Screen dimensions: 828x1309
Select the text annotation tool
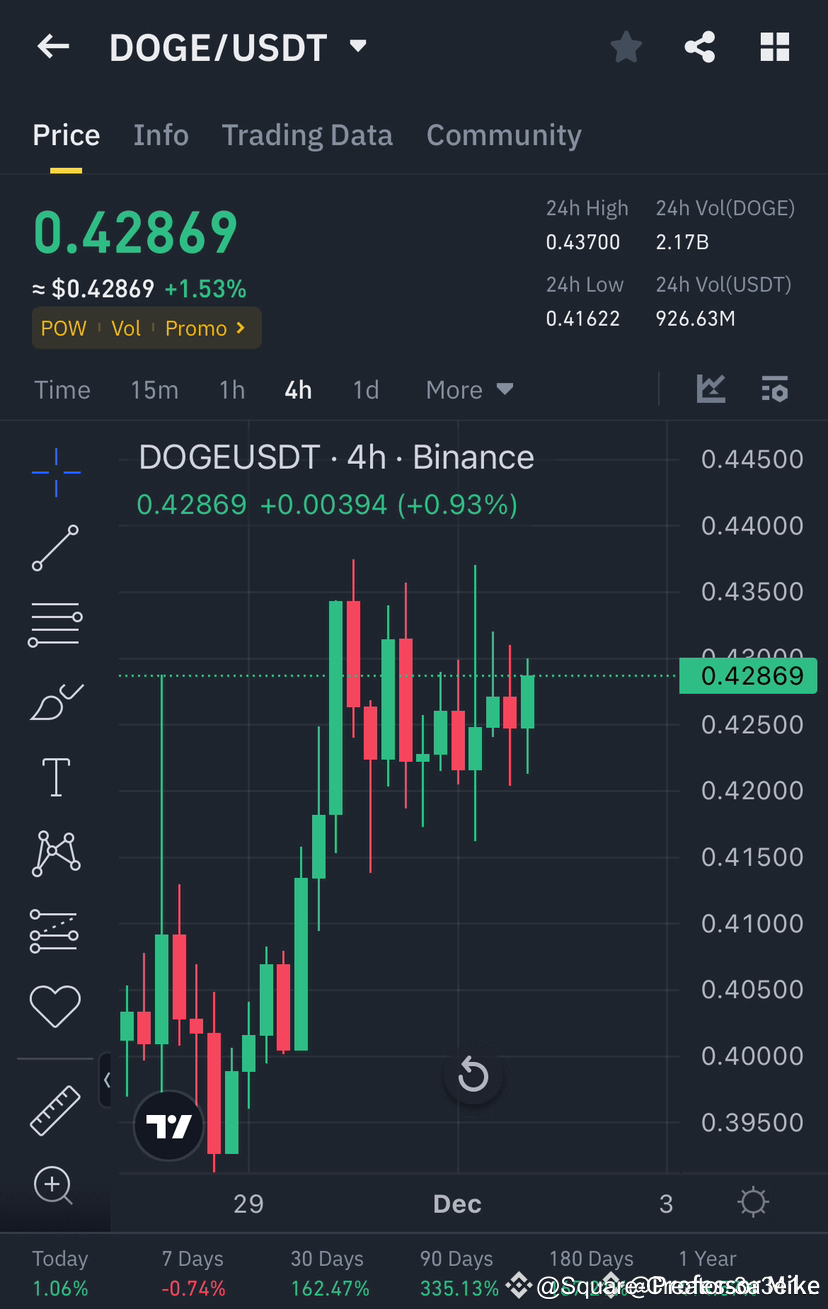(x=55, y=777)
